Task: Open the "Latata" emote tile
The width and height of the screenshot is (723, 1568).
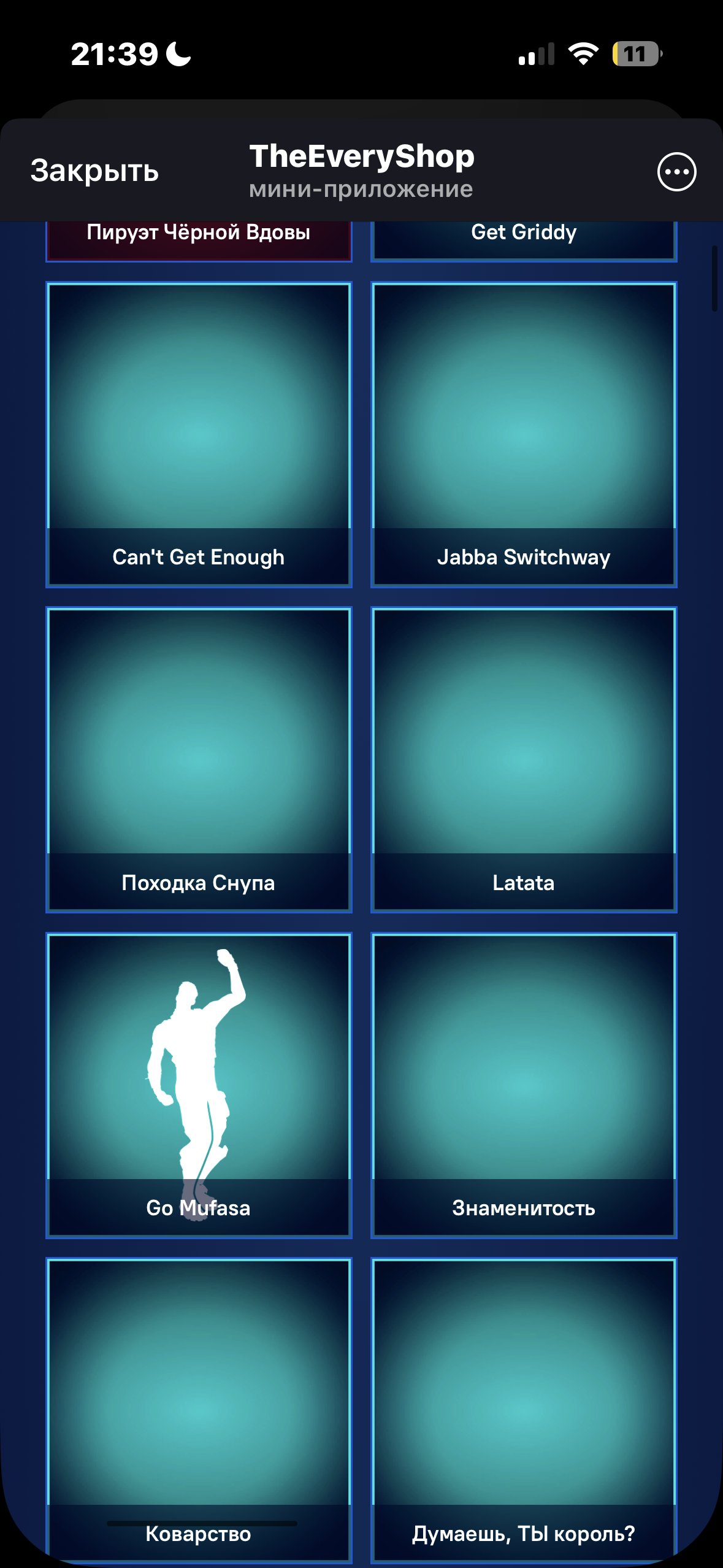Action: click(523, 758)
